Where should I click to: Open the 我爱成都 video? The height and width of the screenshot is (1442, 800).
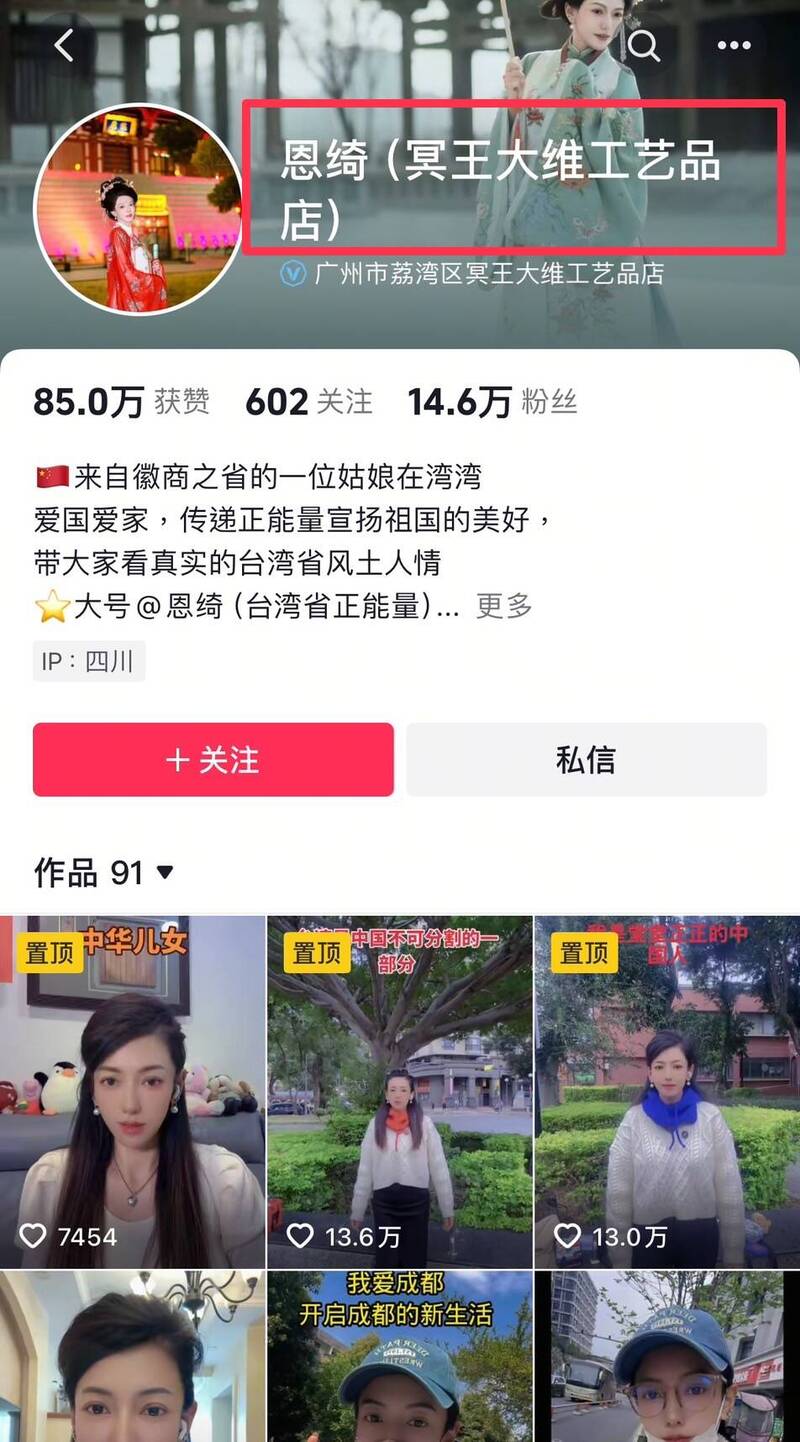[400, 1356]
